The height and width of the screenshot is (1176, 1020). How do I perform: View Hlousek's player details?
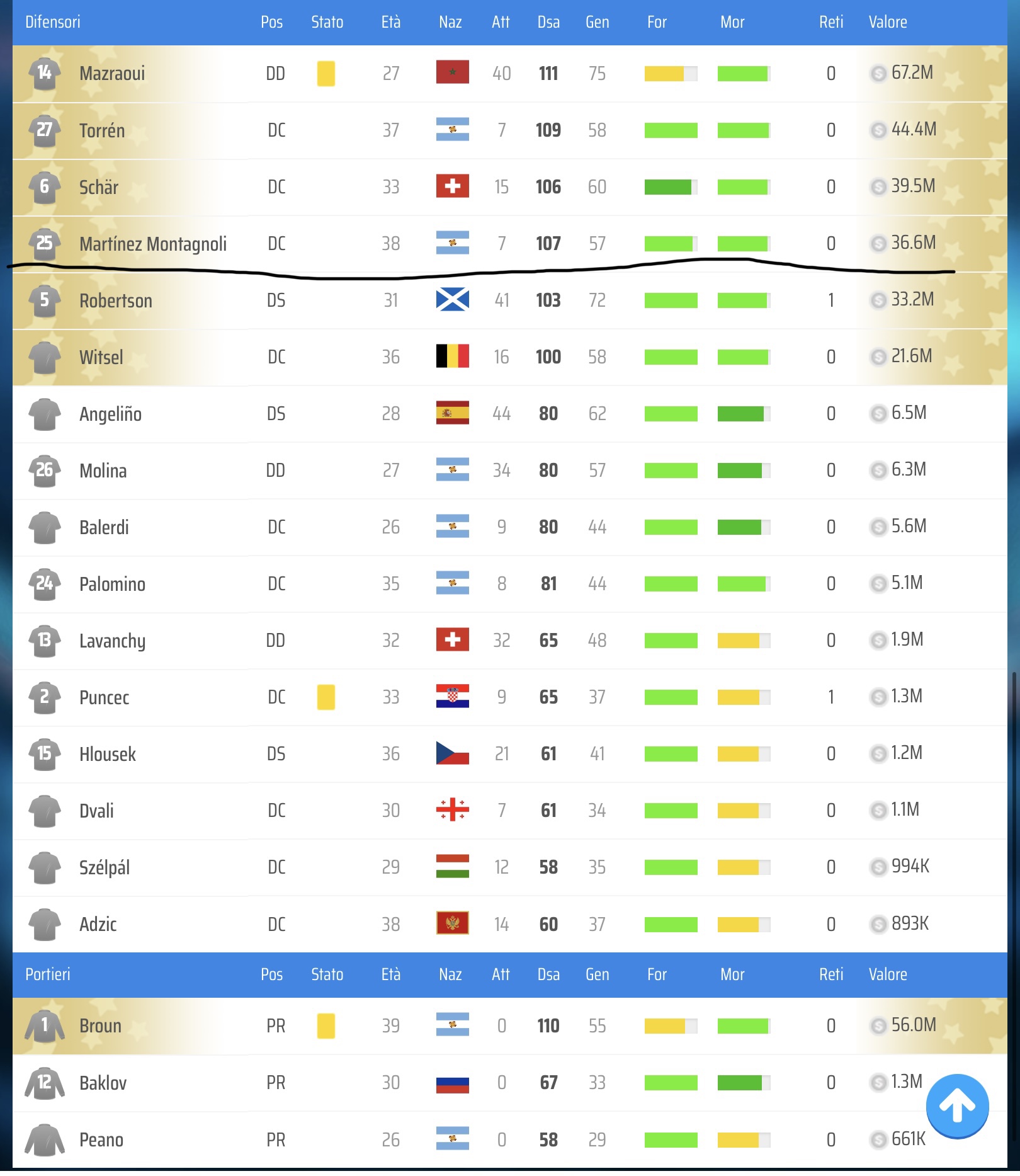107,754
